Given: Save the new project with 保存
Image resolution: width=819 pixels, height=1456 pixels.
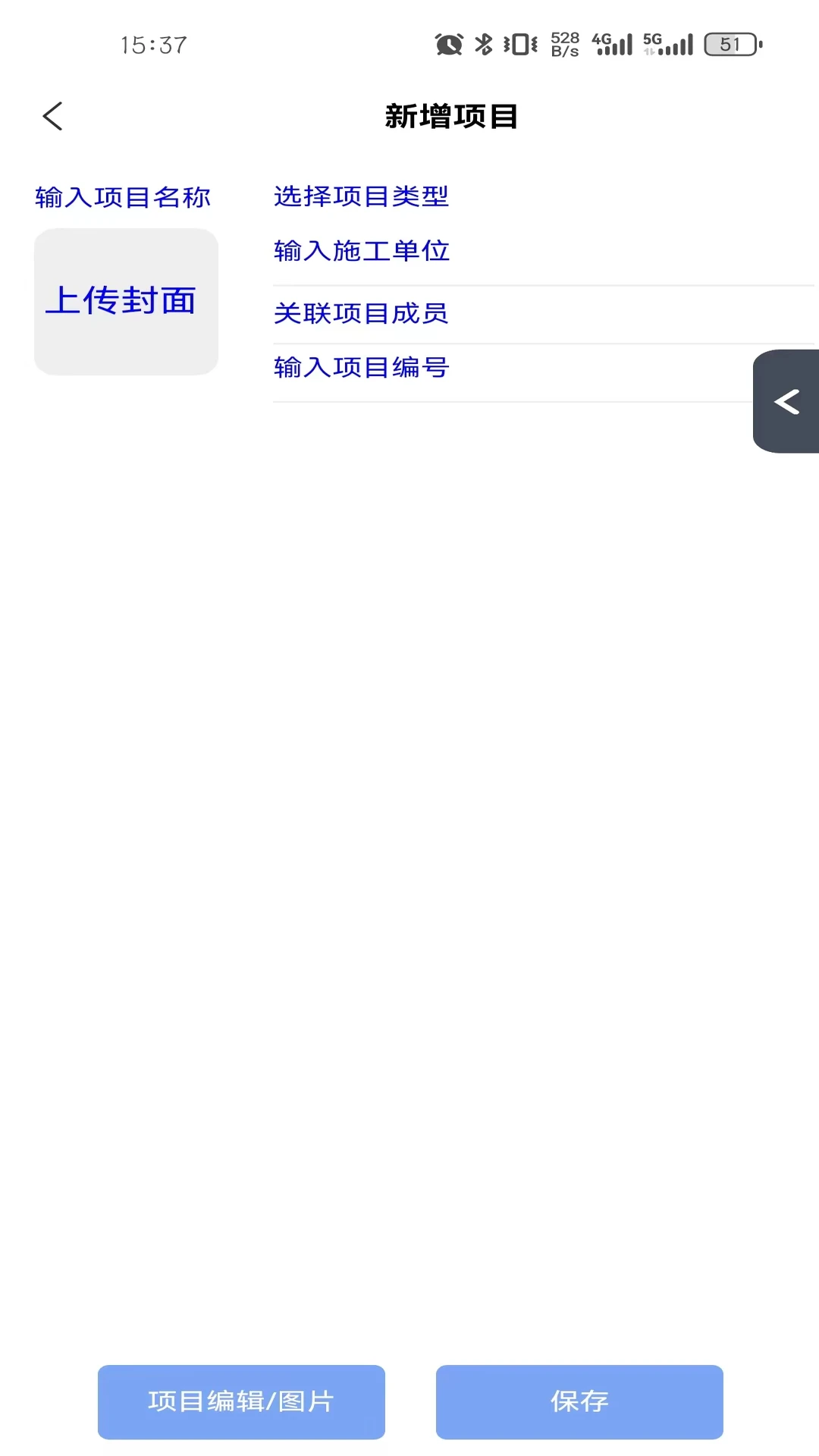Looking at the screenshot, I should tap(579, 1401).
